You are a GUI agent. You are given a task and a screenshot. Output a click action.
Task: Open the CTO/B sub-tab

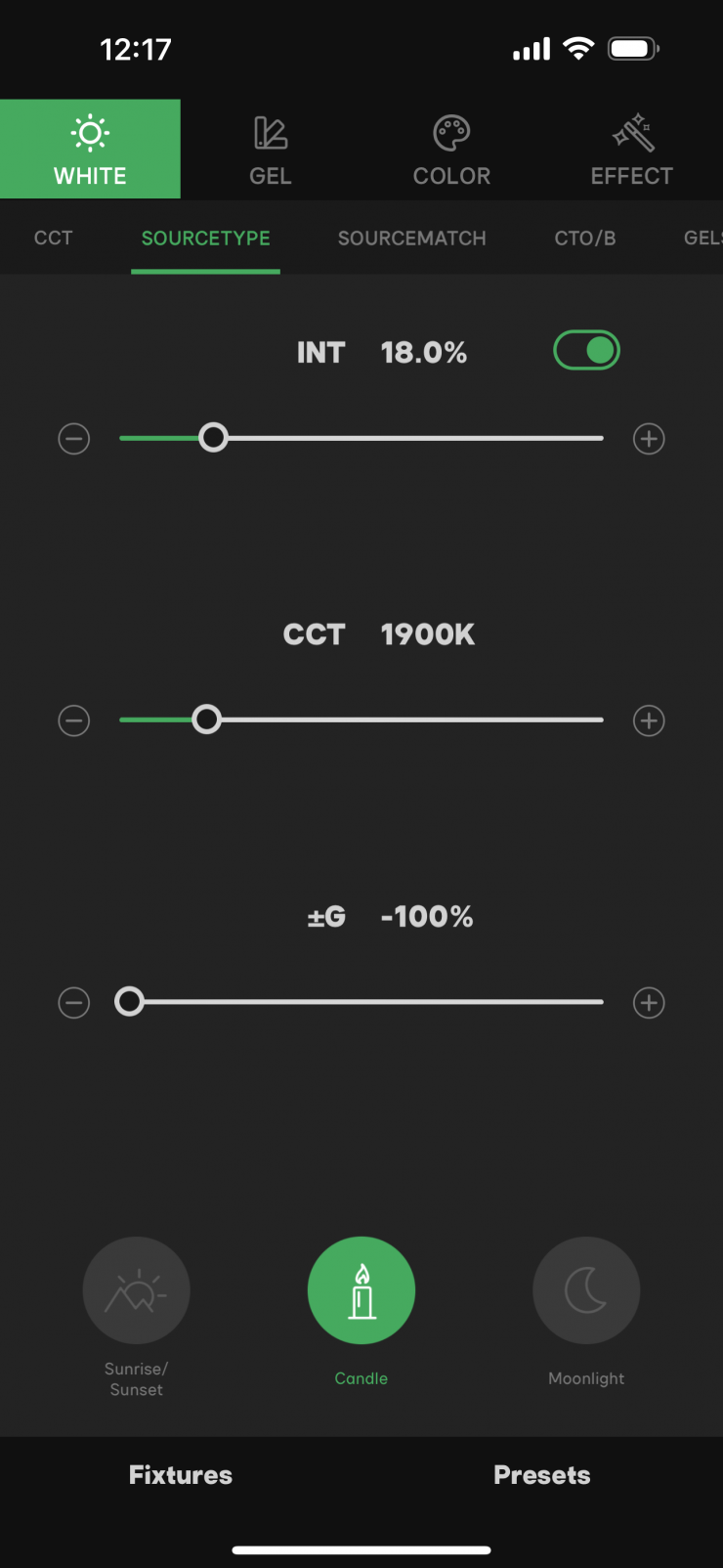(x=584, y=238)
